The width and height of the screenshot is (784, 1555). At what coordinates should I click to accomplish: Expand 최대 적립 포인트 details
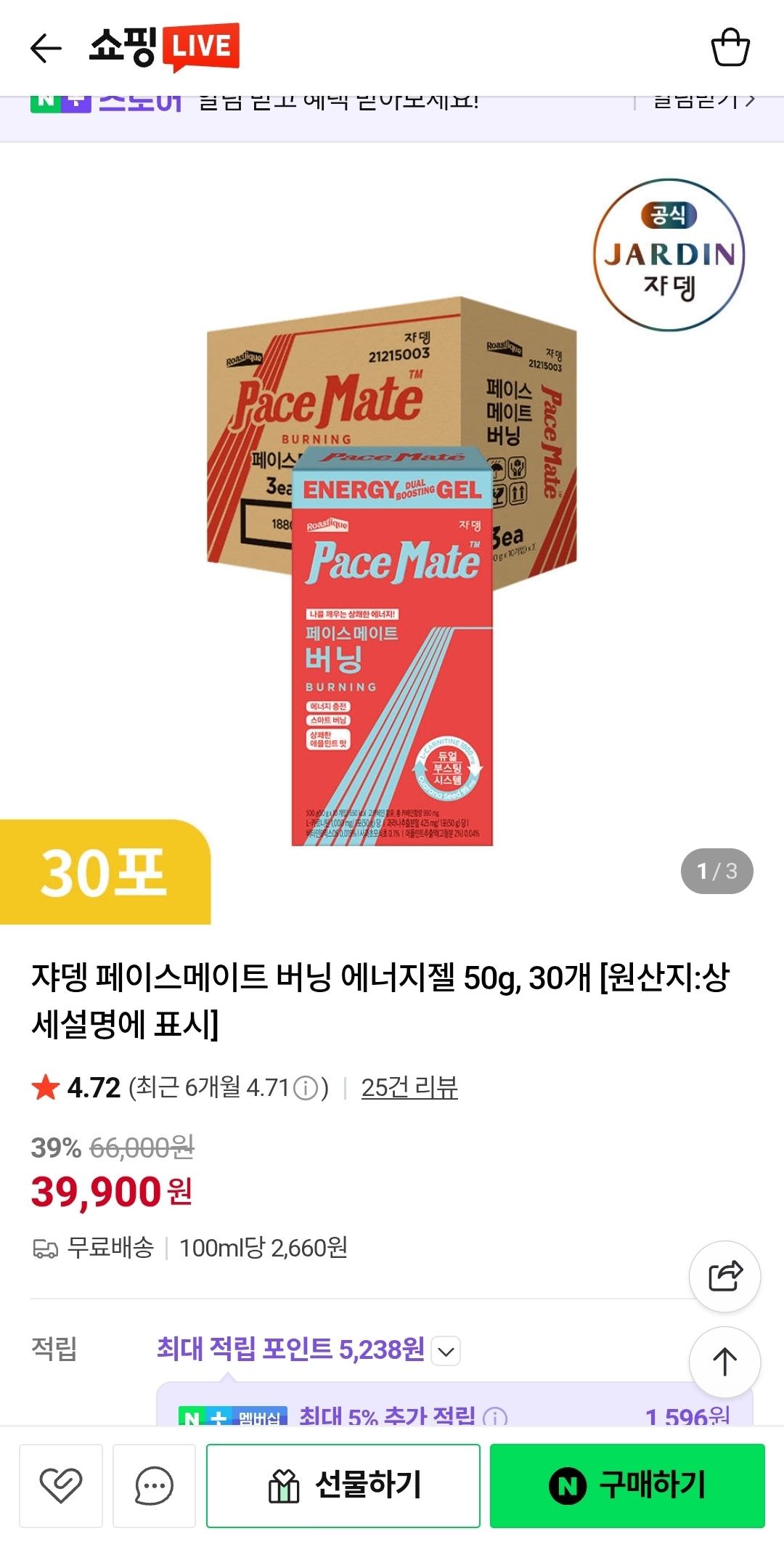446,1351
